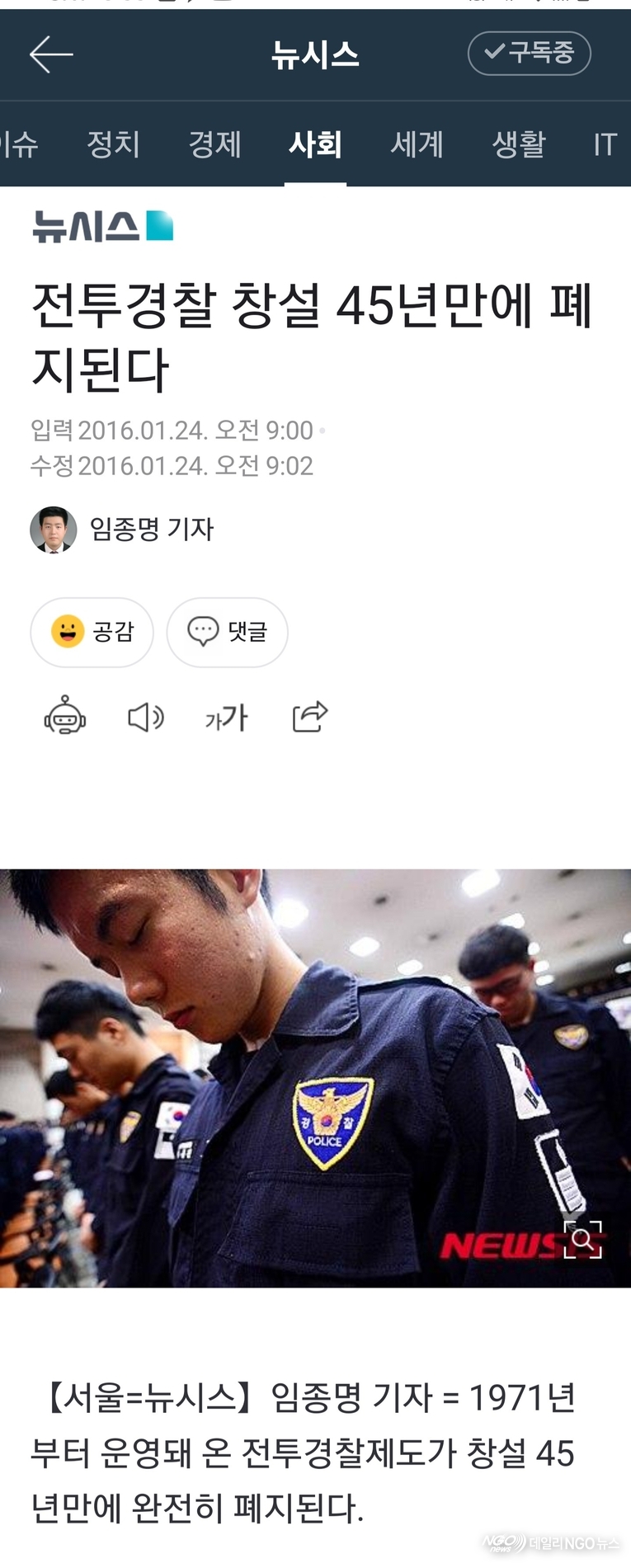Open the IT tab
Image resolution: width=631 pixels, height=1568 pixels.
coord(605,144)
